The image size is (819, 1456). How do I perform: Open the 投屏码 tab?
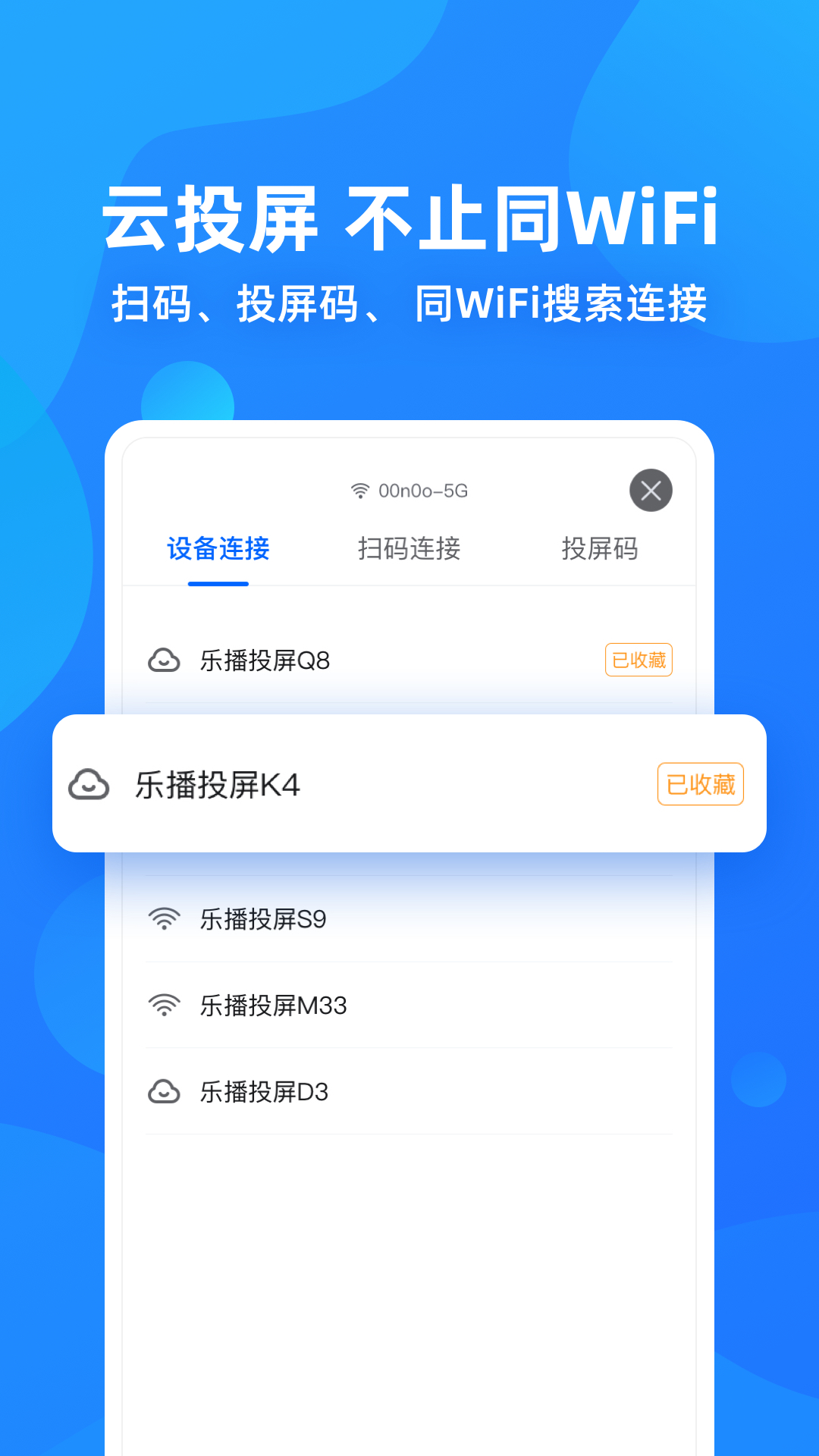coord(599,551)
